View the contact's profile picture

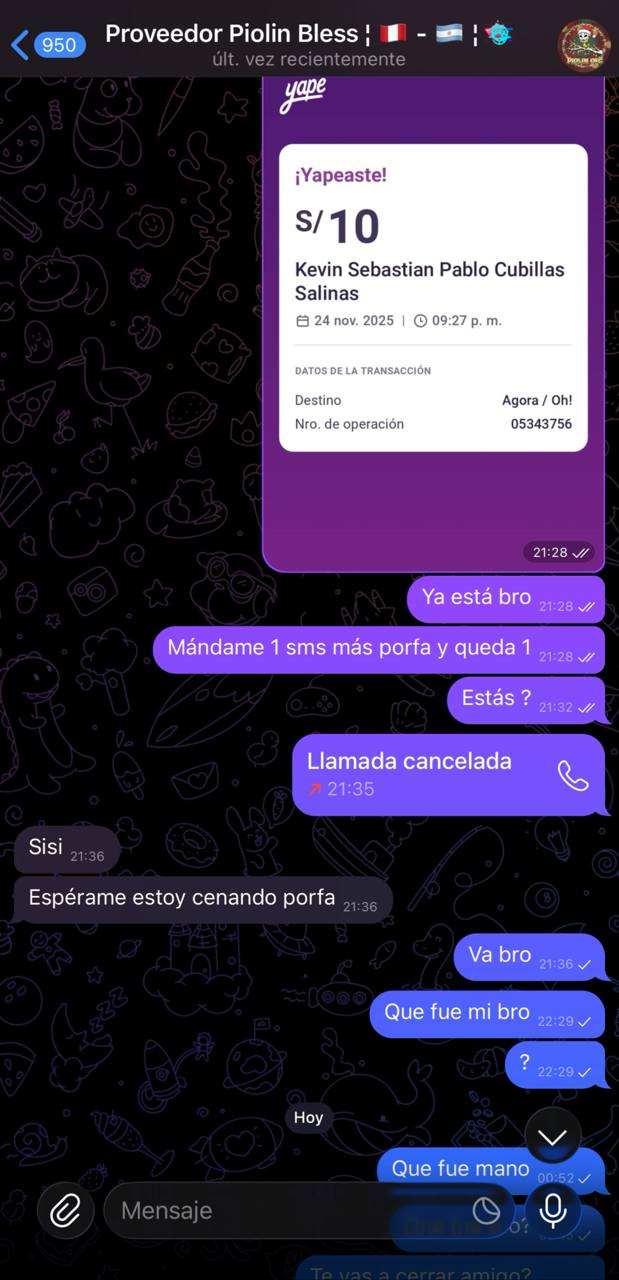pyautogui.click(x=584, y=45)
